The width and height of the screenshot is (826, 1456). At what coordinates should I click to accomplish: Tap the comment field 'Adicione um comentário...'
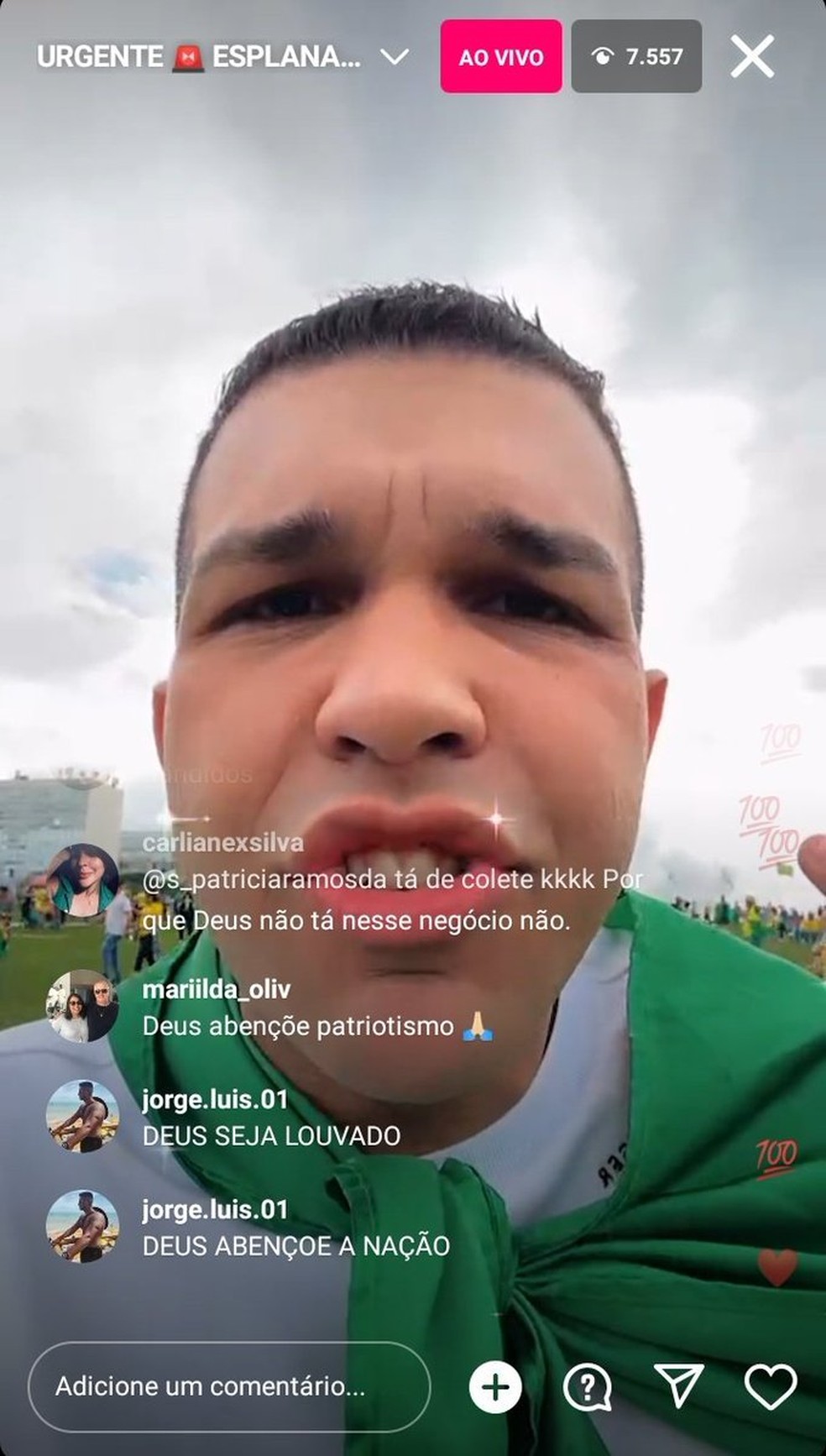coord(229,1386)
